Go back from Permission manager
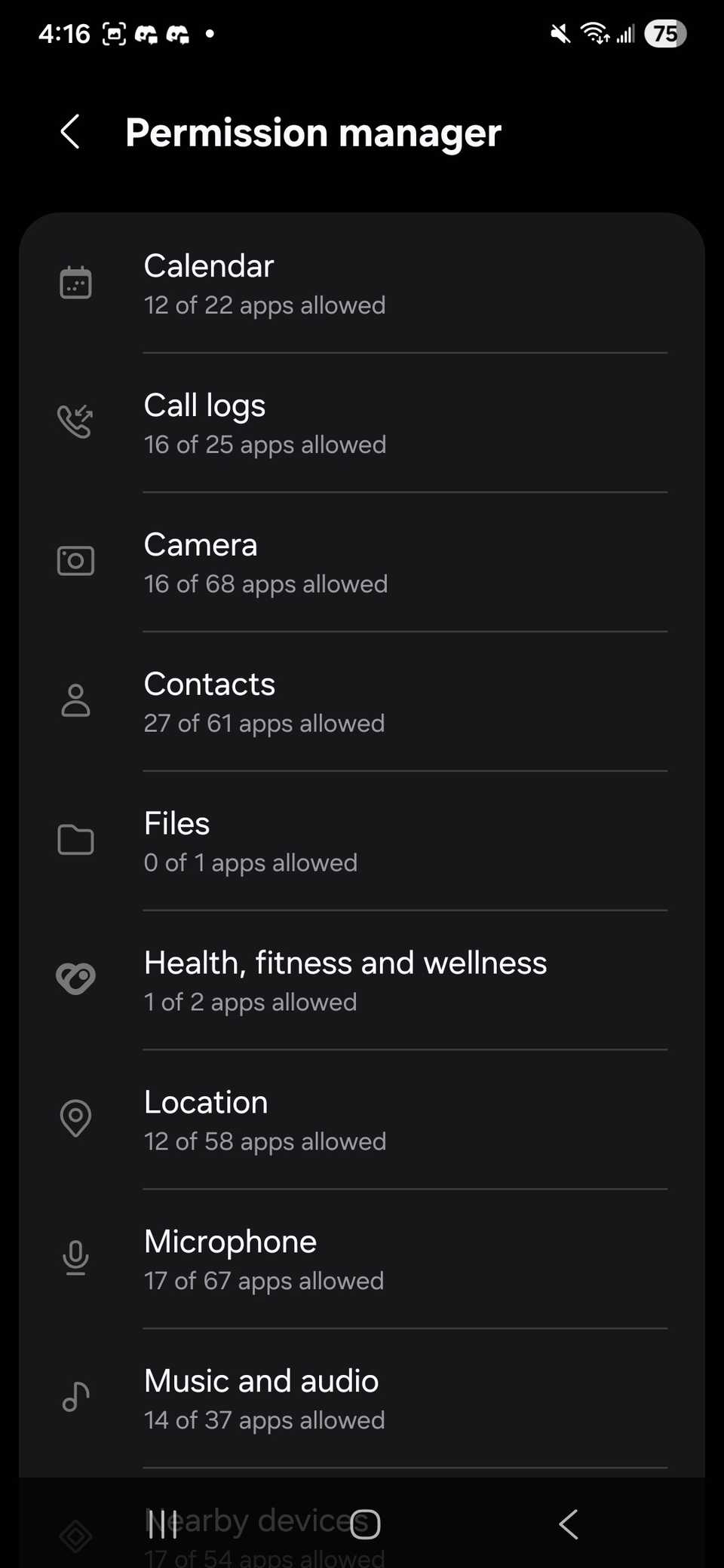The image size is (724, 1568). tap(70, 133)
